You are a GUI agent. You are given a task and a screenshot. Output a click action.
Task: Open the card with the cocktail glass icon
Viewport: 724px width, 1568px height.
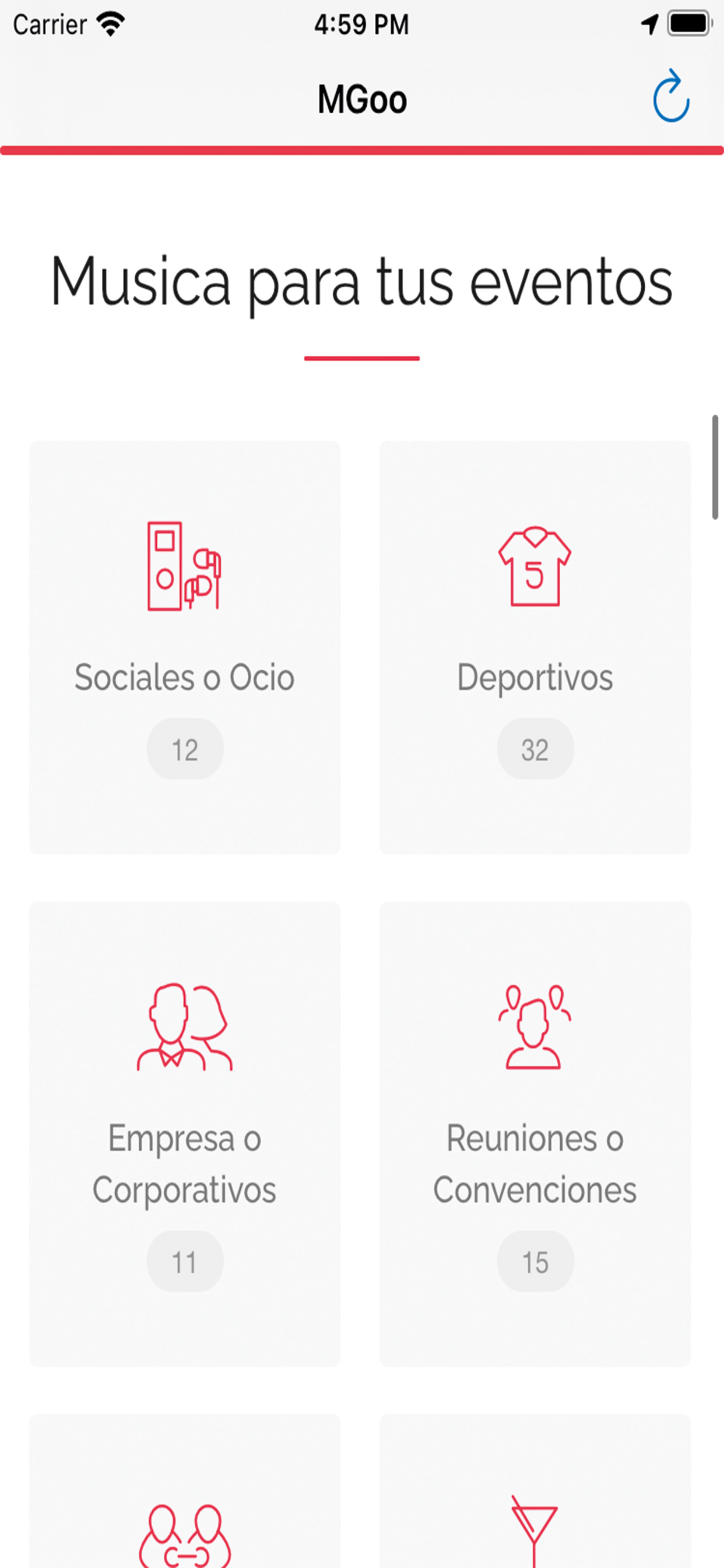coord(535,1492)
